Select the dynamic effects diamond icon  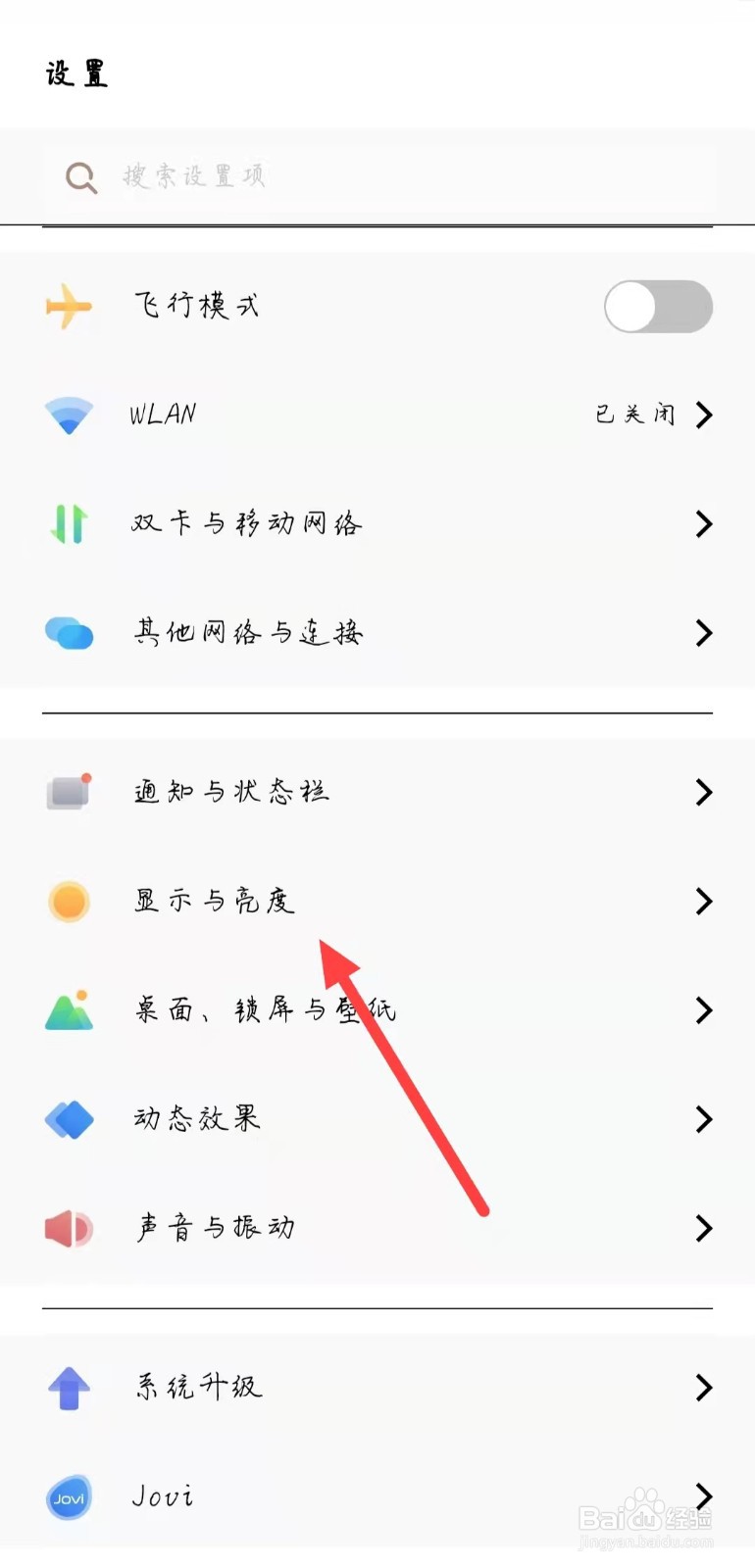(x=69, y=1119)
